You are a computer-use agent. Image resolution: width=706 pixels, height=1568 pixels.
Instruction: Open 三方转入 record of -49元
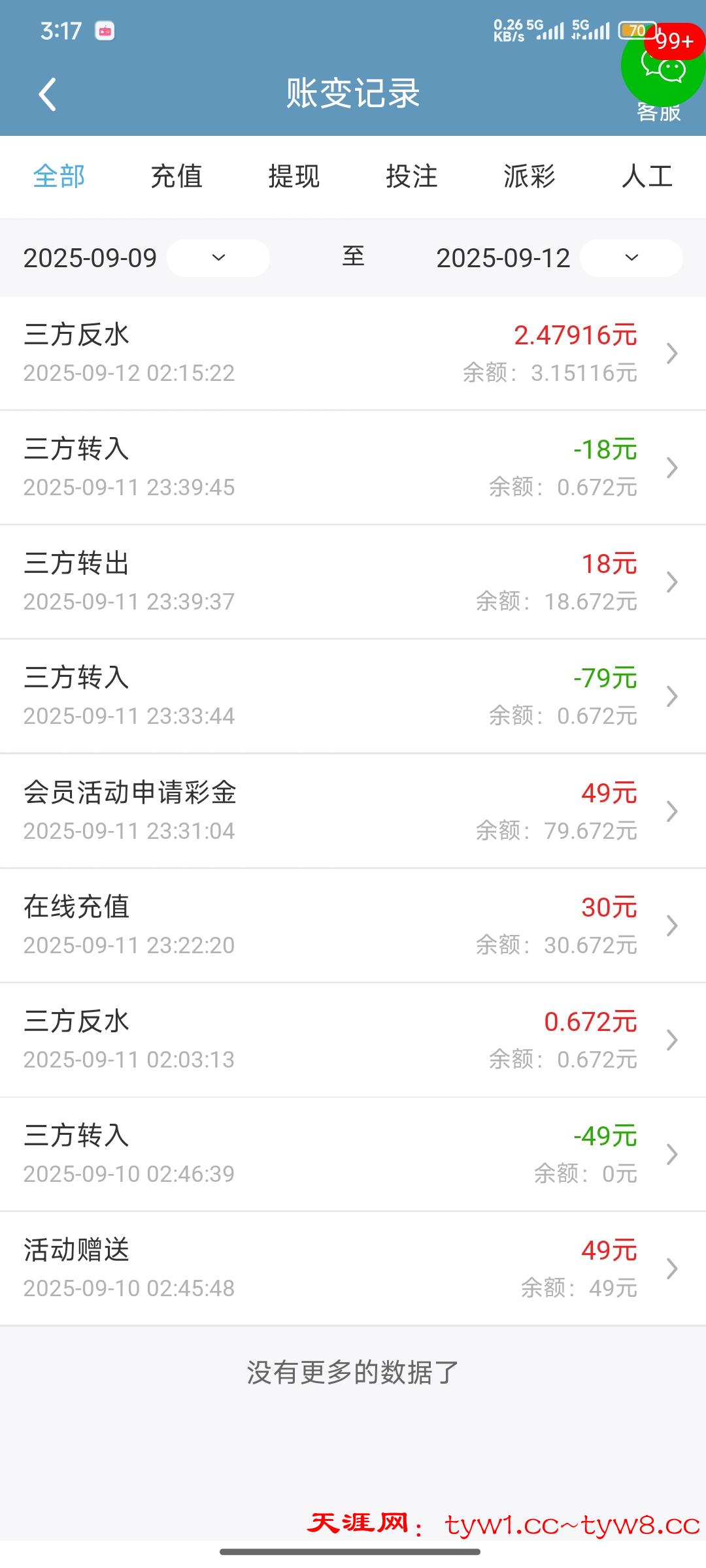pyautogui.click(x=353, y=1154)
